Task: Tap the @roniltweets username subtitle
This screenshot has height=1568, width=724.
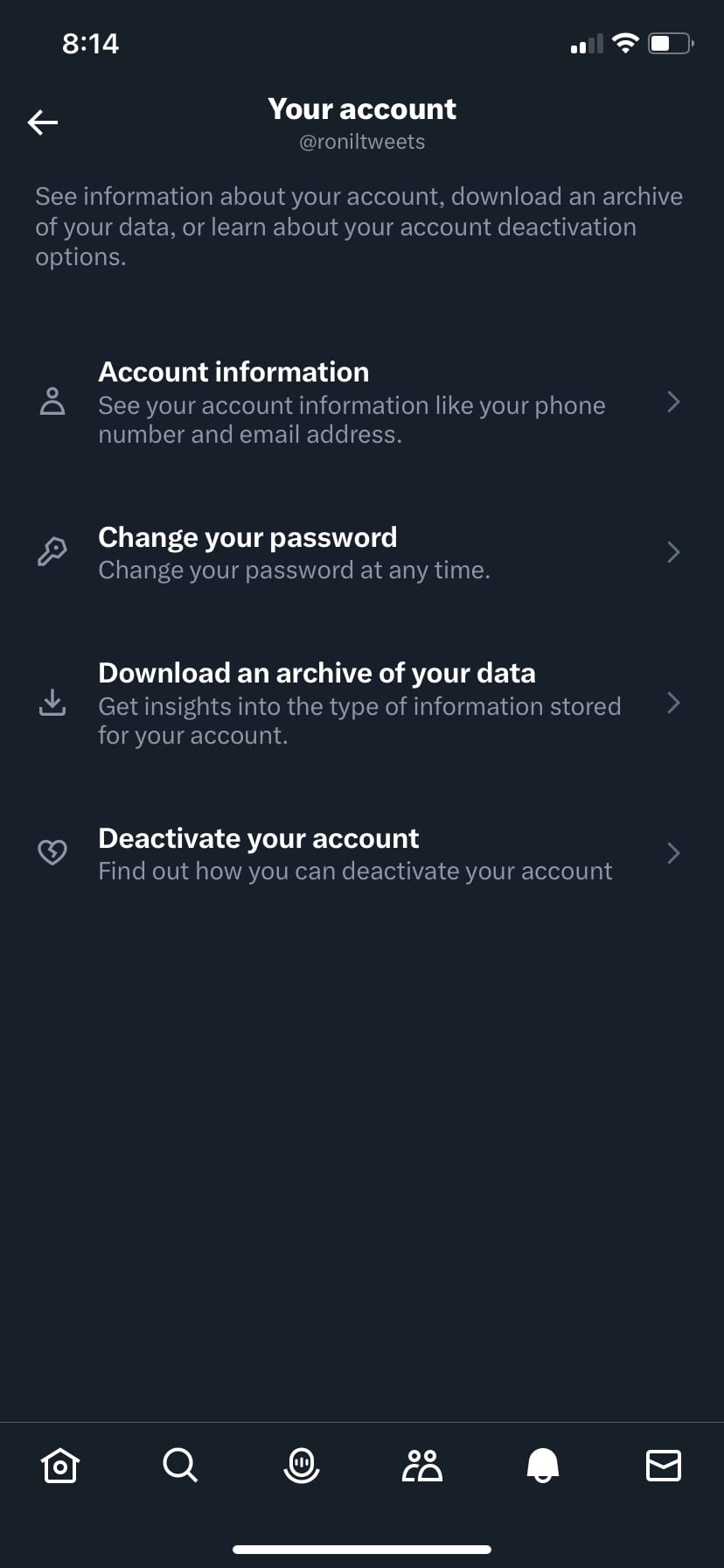Action: pyautogui.click(x=362, y=141)
